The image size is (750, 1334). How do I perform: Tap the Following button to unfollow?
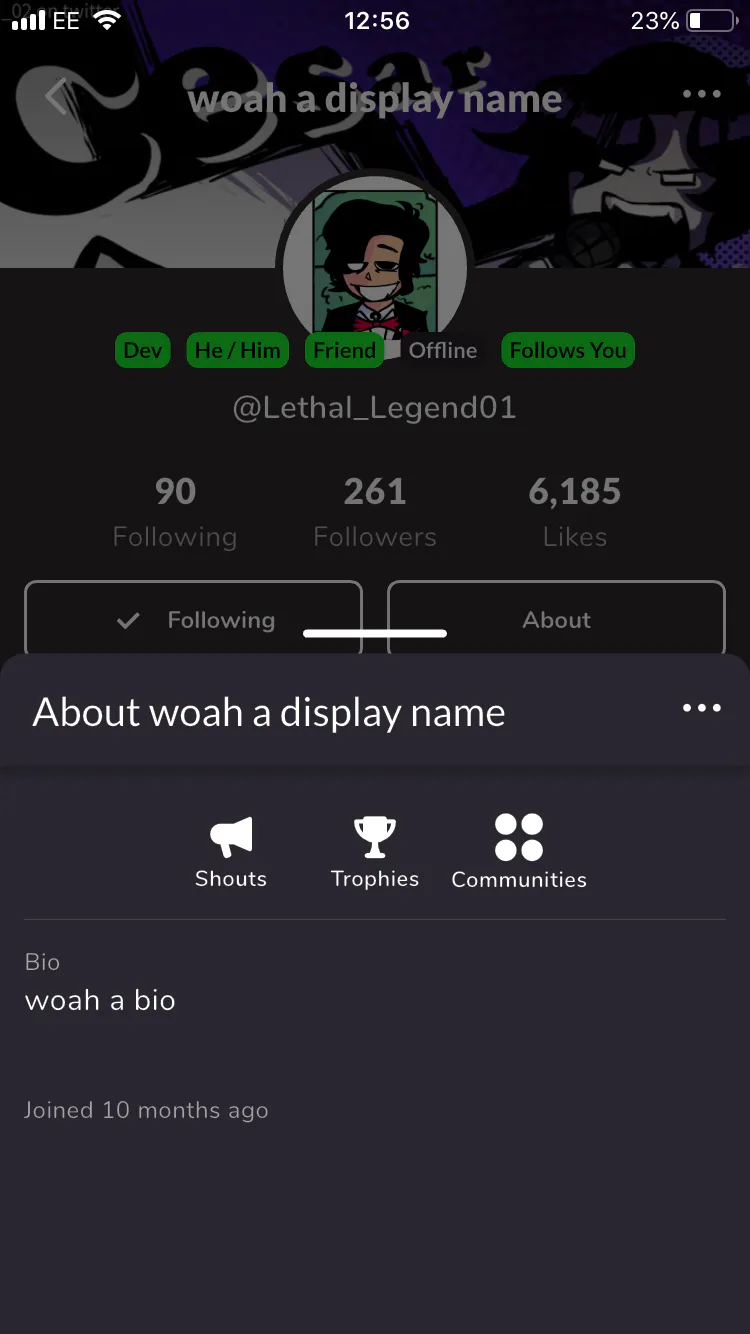tap(193, 619)
